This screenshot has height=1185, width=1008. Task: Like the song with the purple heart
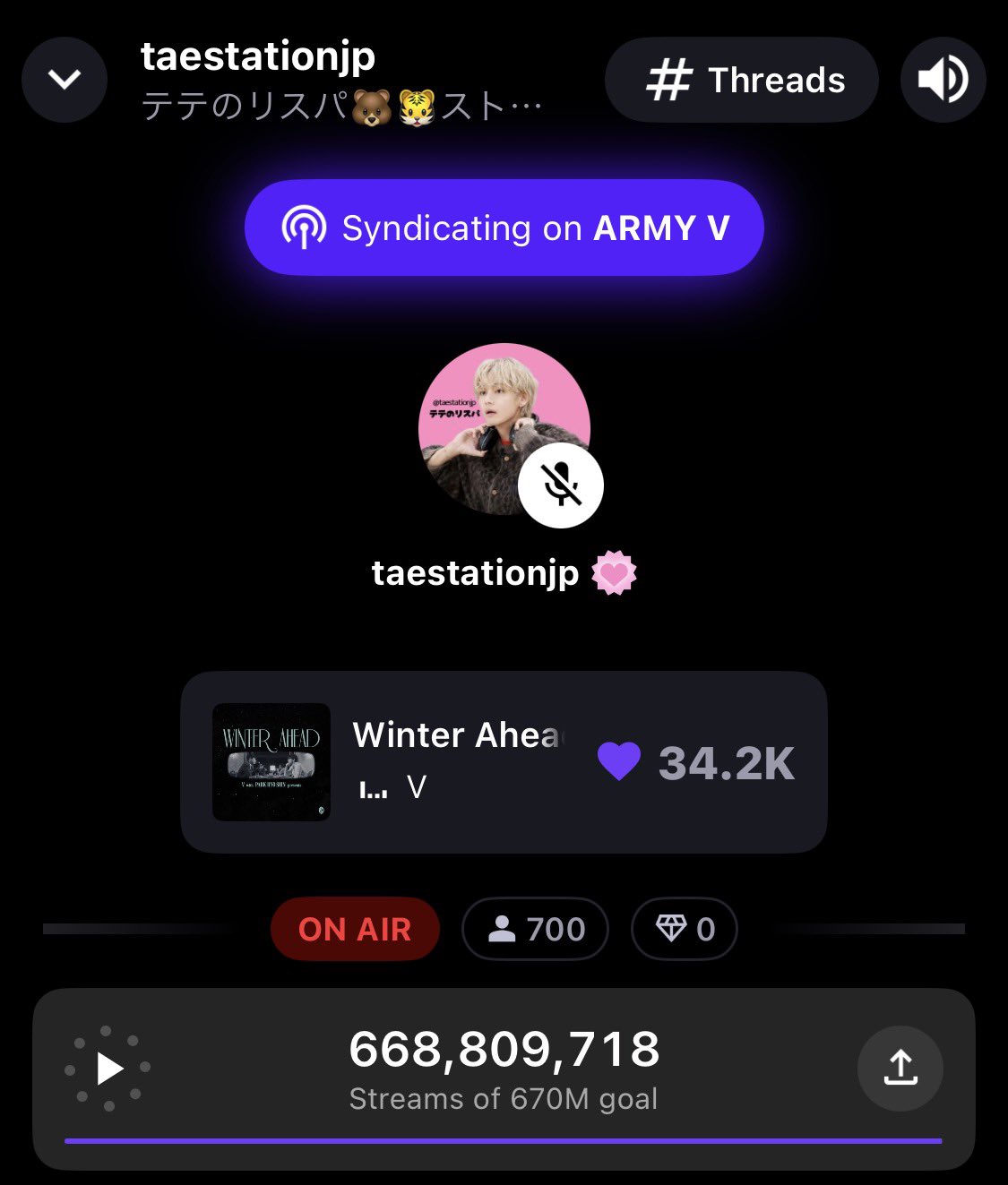click(619, 762)
